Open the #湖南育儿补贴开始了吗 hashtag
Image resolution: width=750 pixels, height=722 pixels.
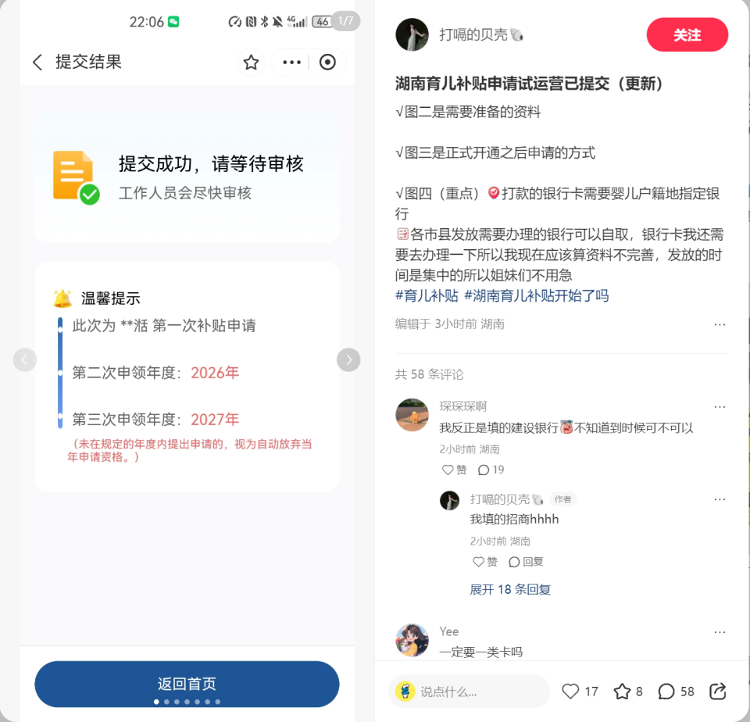point(536,296)
